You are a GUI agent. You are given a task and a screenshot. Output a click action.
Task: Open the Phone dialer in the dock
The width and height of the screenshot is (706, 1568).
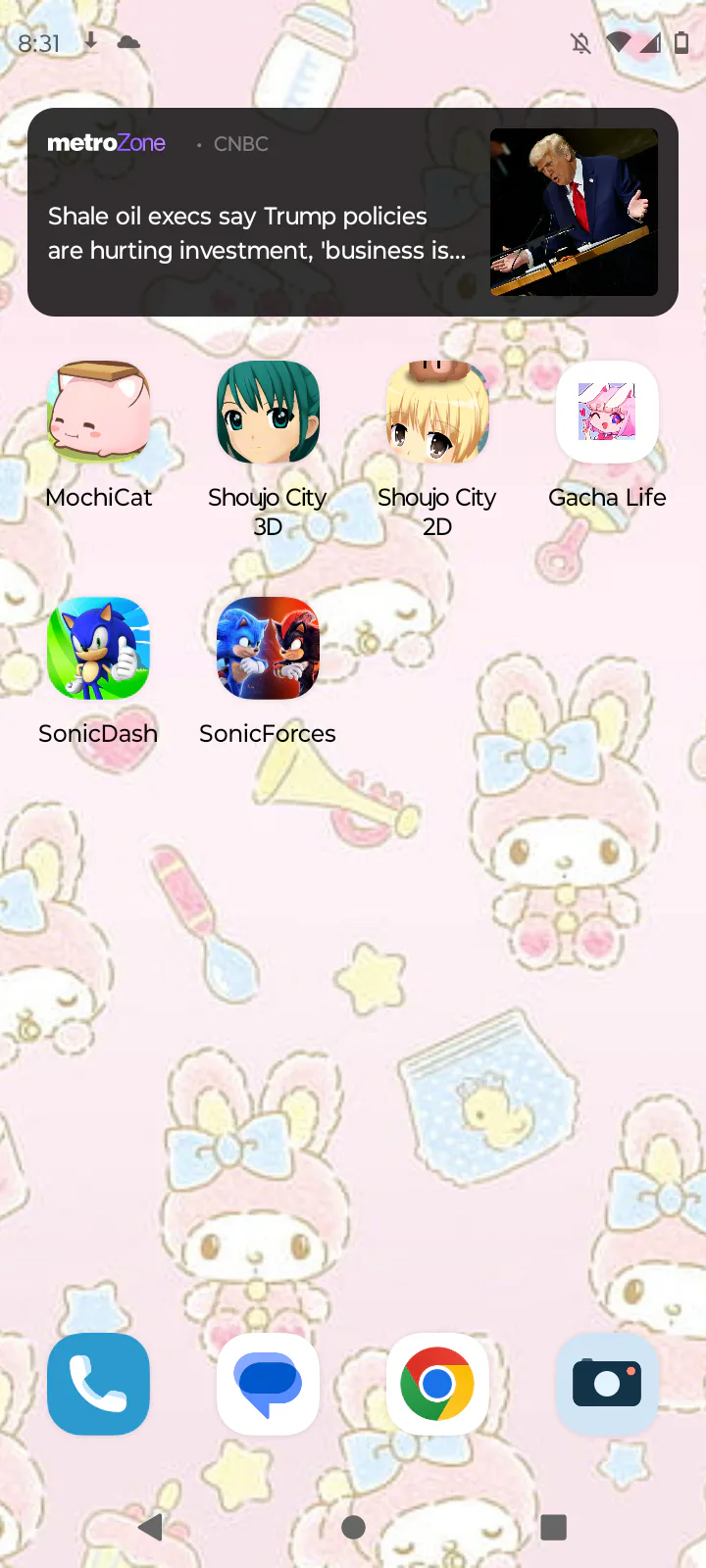click(x=99, y=1384)
